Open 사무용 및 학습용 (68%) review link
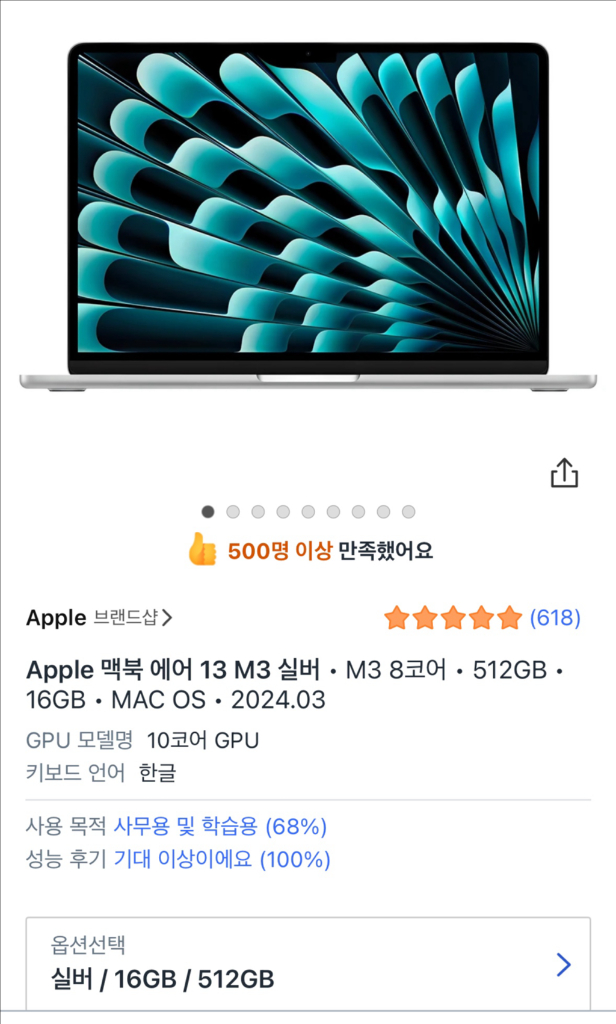616x1024 pixels. click(220, 827)
